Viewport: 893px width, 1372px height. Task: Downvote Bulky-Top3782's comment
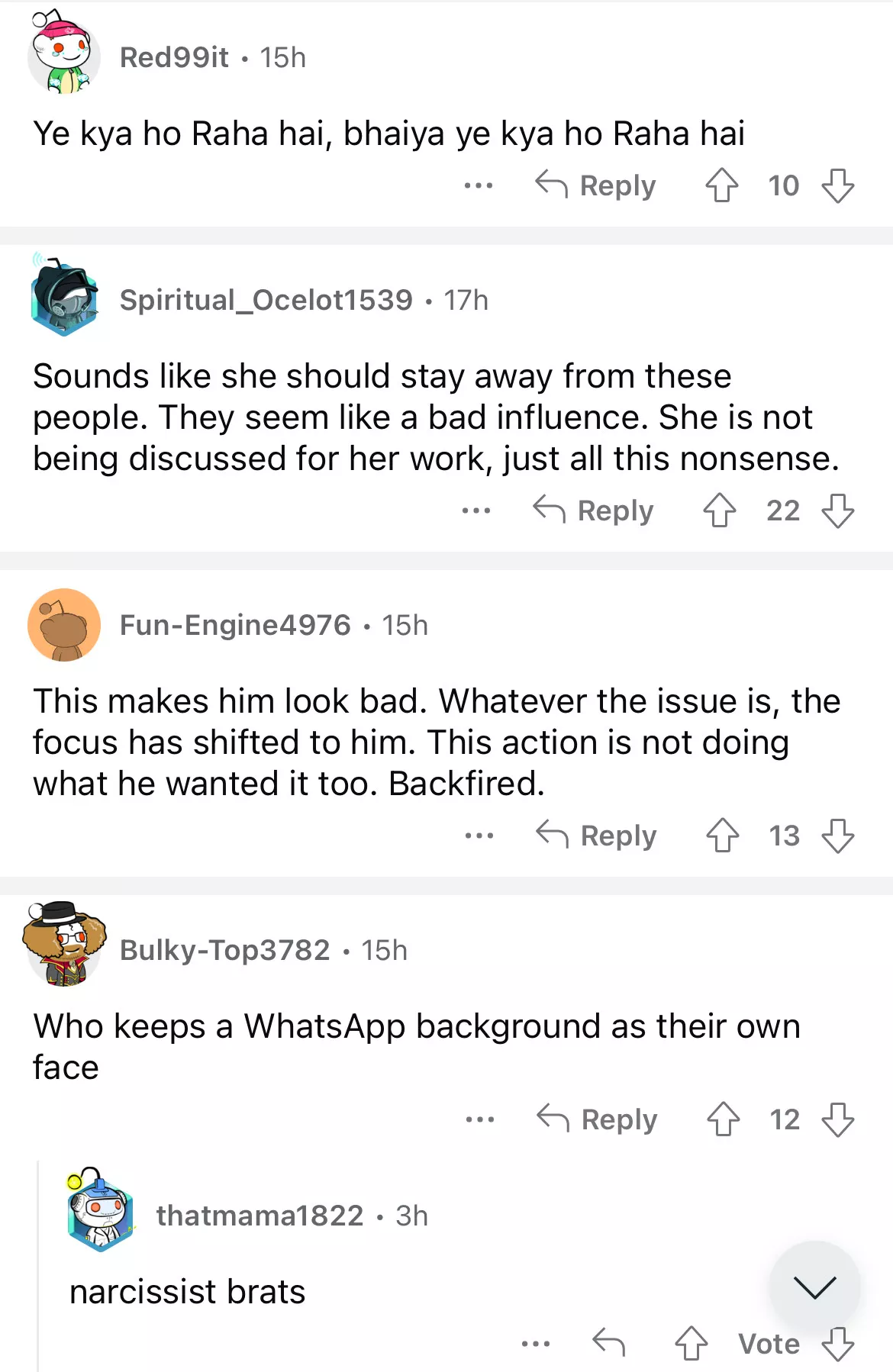[x=837, y=1119]
